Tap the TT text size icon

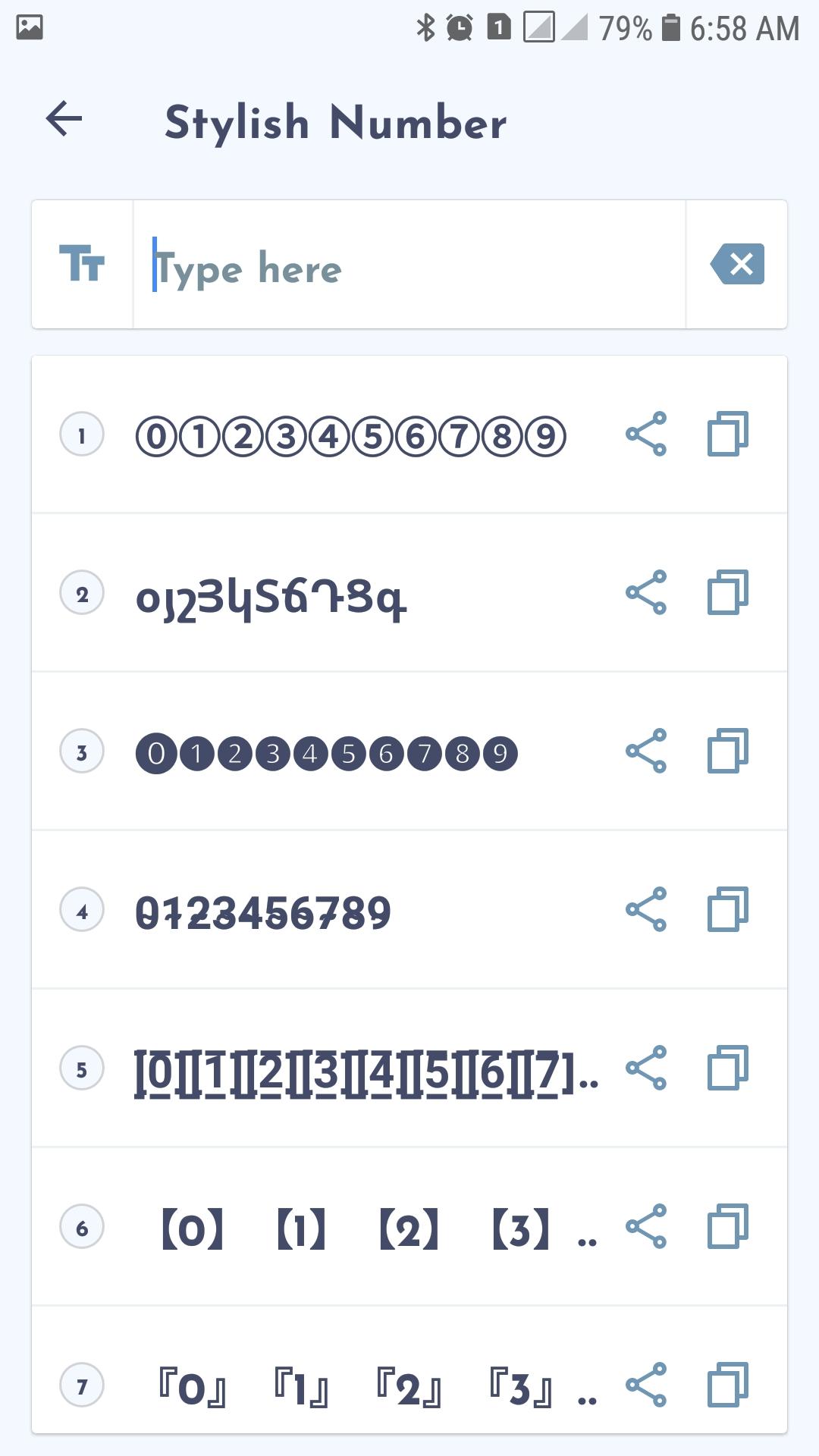pos(82,264)
